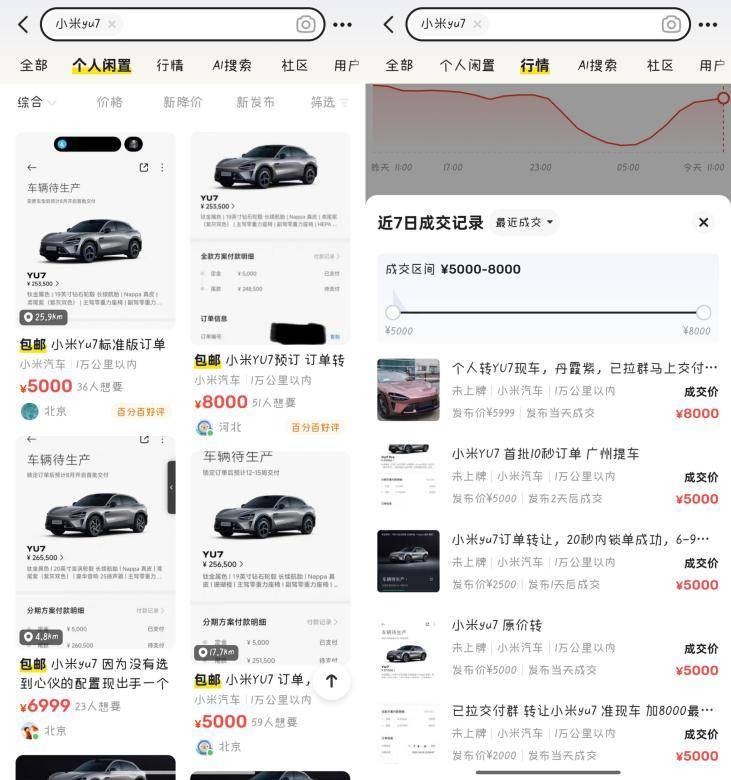Tap the back-to-top arrow button
The height and width of the screenshot is (780, 731).
tap(331, 682)
